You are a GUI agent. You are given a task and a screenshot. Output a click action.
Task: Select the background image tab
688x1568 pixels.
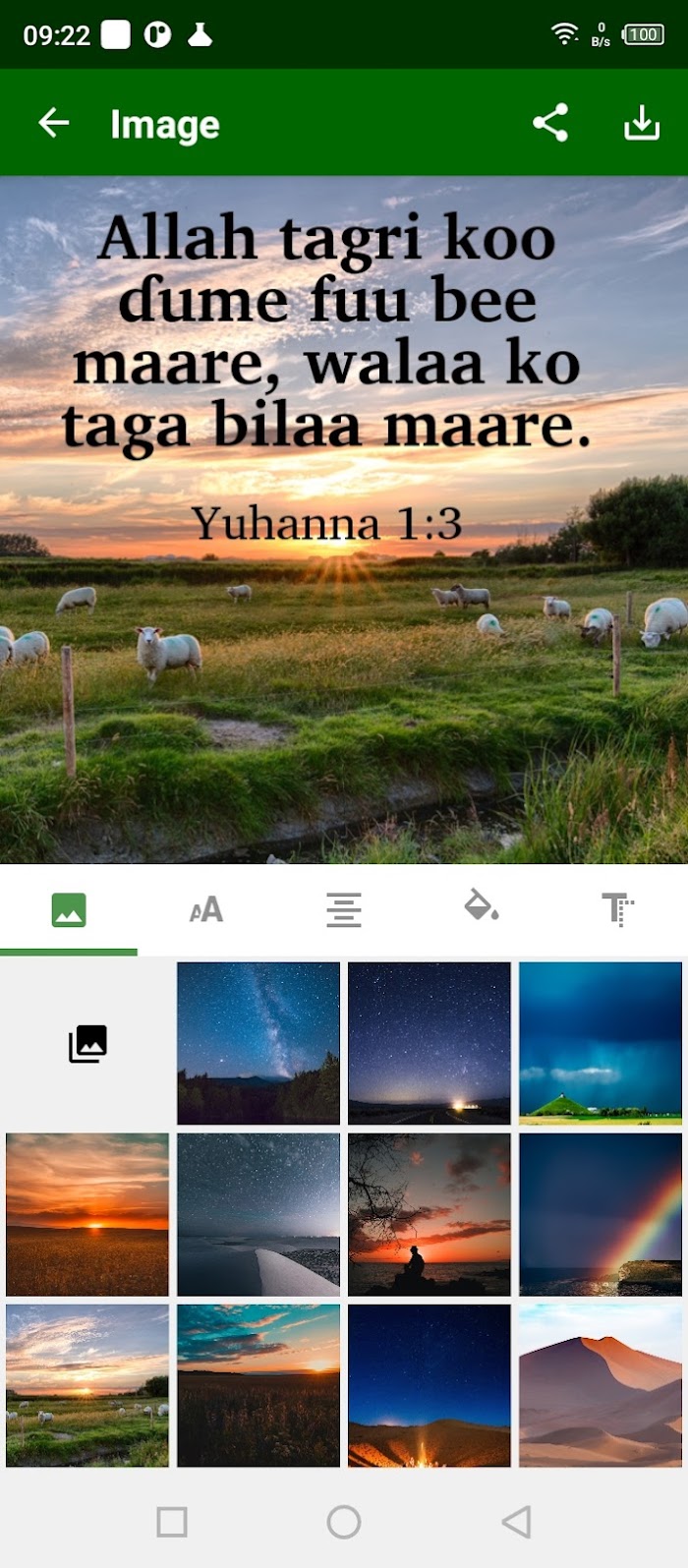tap(69, 910)
